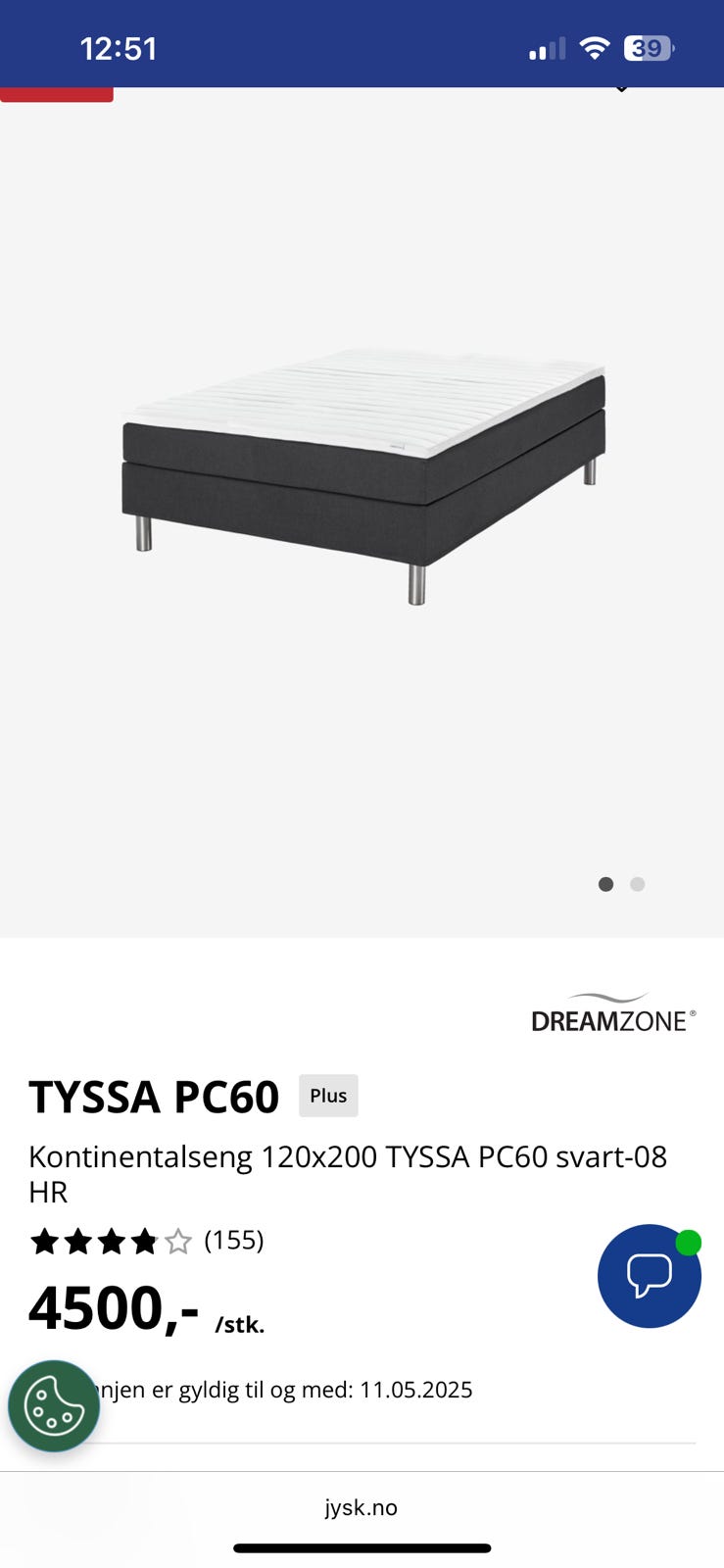This screenshot has height=1568, width=724.
Task: Tap the jysk.no address bar
Action: pos(362,1507)
